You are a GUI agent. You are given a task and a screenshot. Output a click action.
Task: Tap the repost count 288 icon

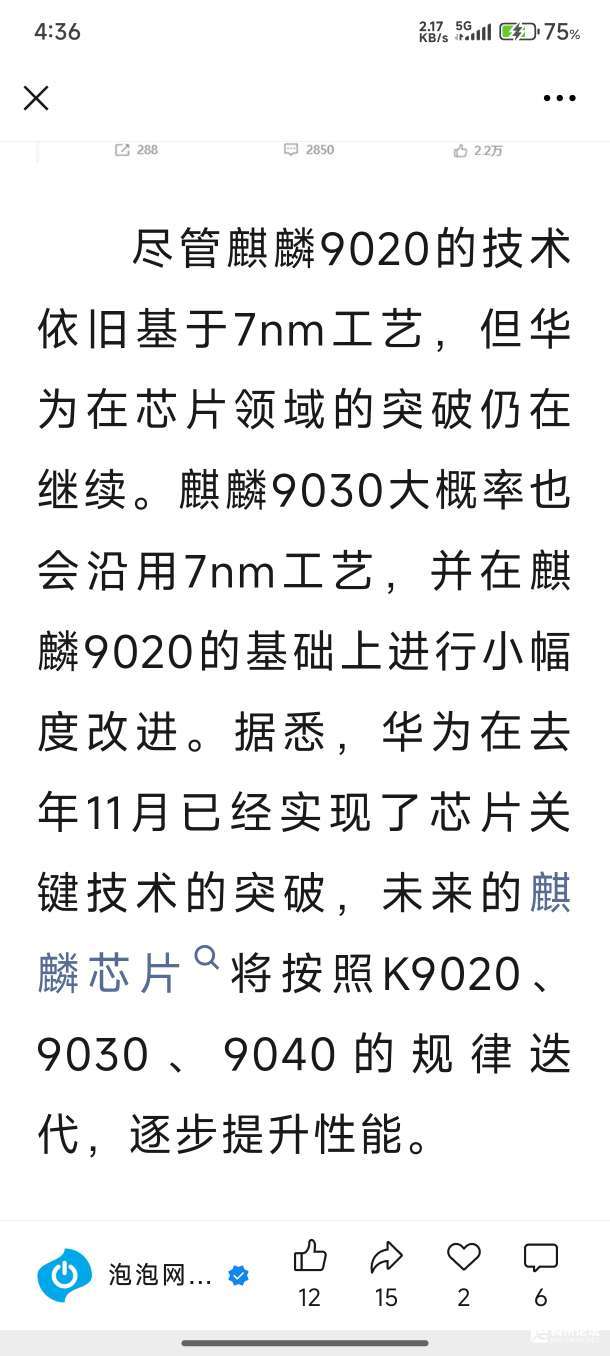coord(122,150)
